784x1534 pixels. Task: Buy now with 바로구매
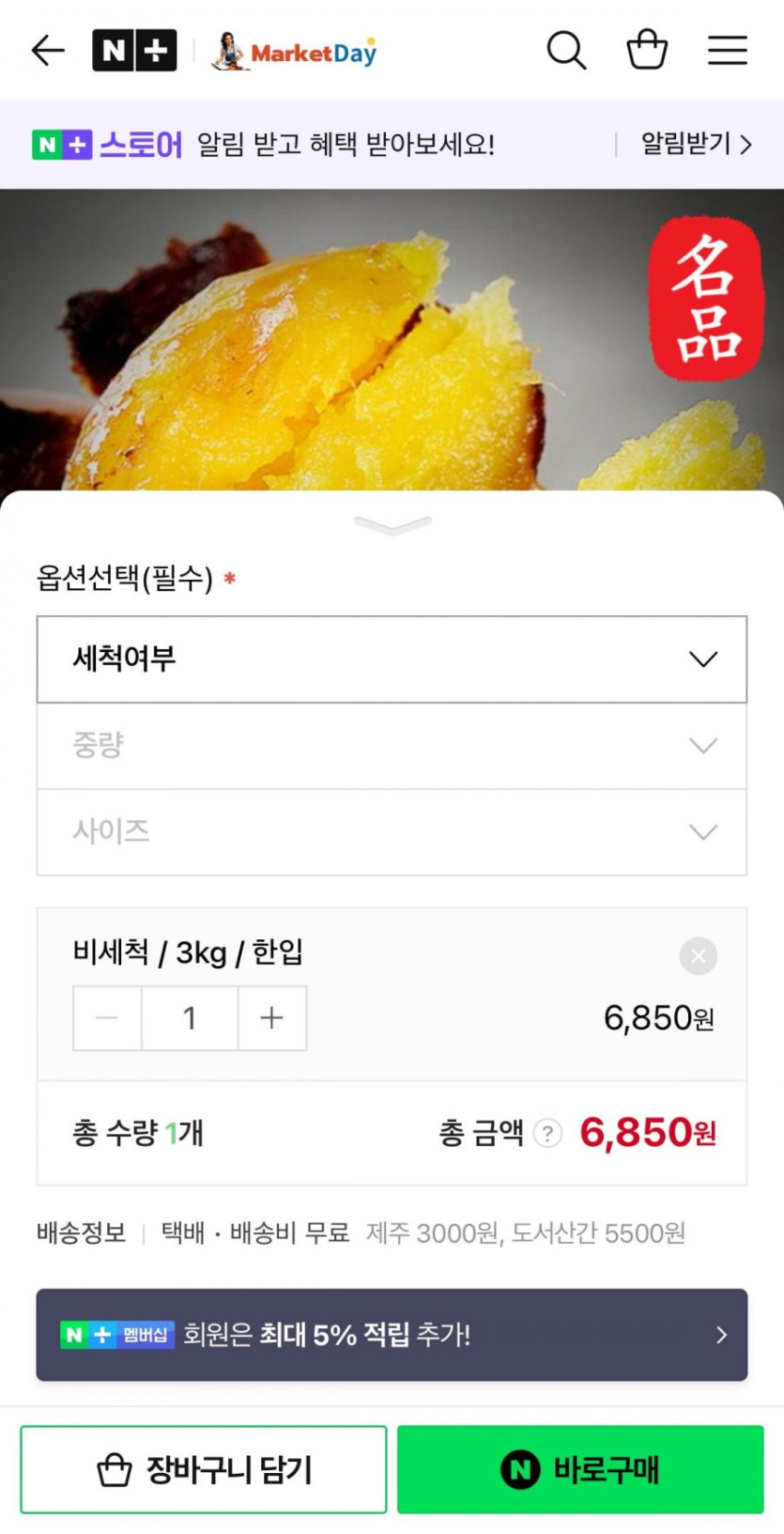580,1469
